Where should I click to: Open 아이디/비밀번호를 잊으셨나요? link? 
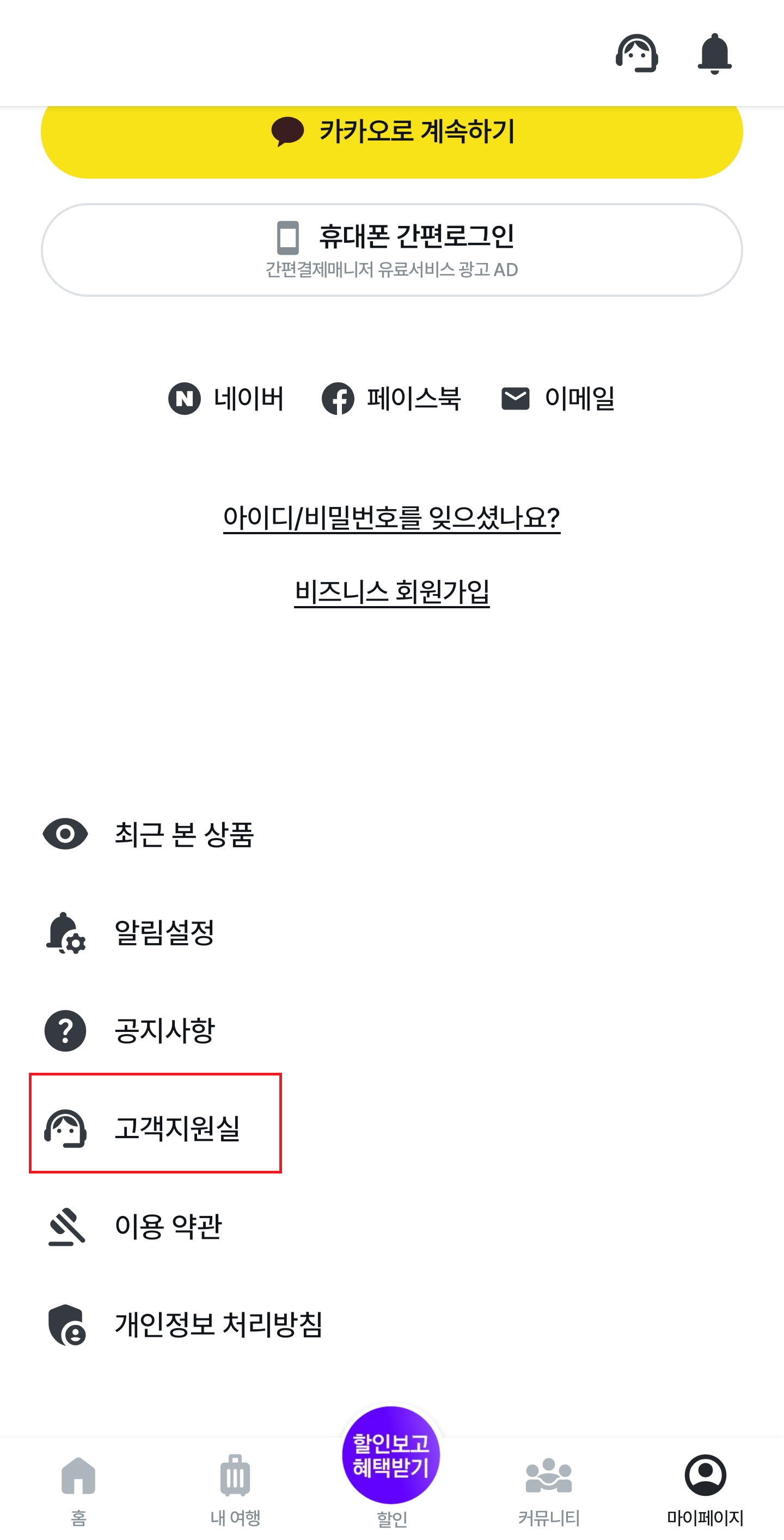coord(392,518)
